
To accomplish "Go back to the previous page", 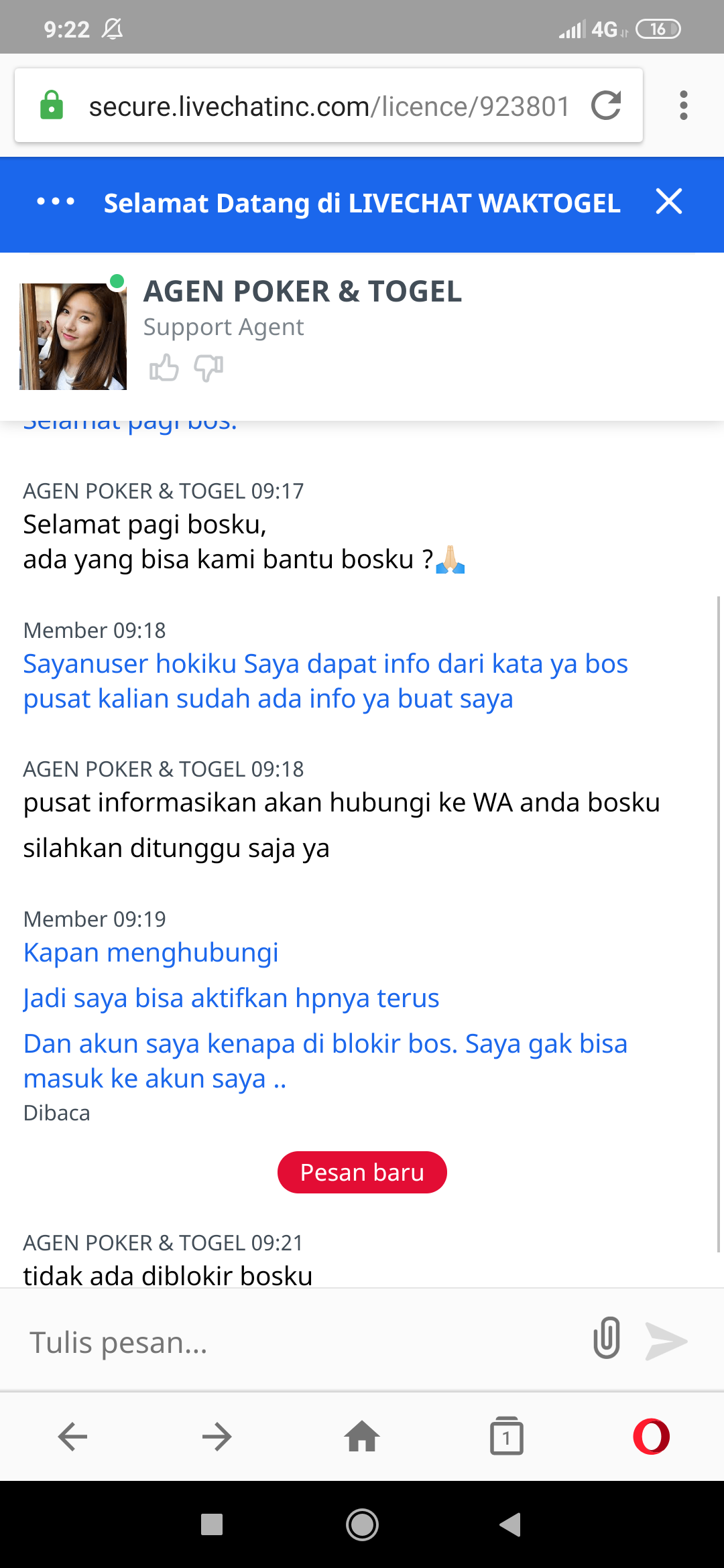I will click(72, 1437).
